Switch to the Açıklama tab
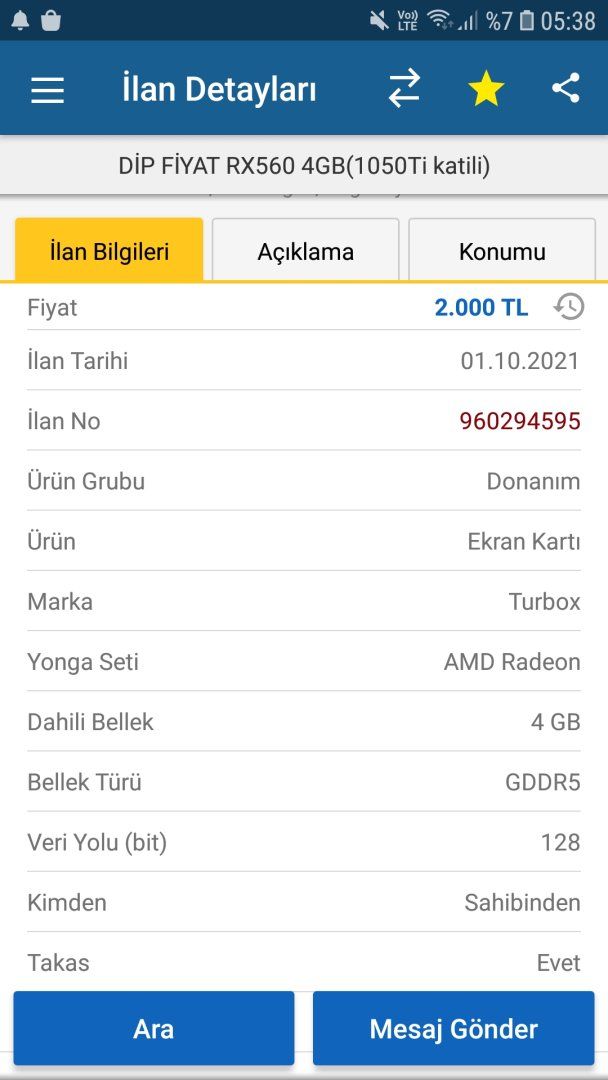 click(x=306, y=251)
